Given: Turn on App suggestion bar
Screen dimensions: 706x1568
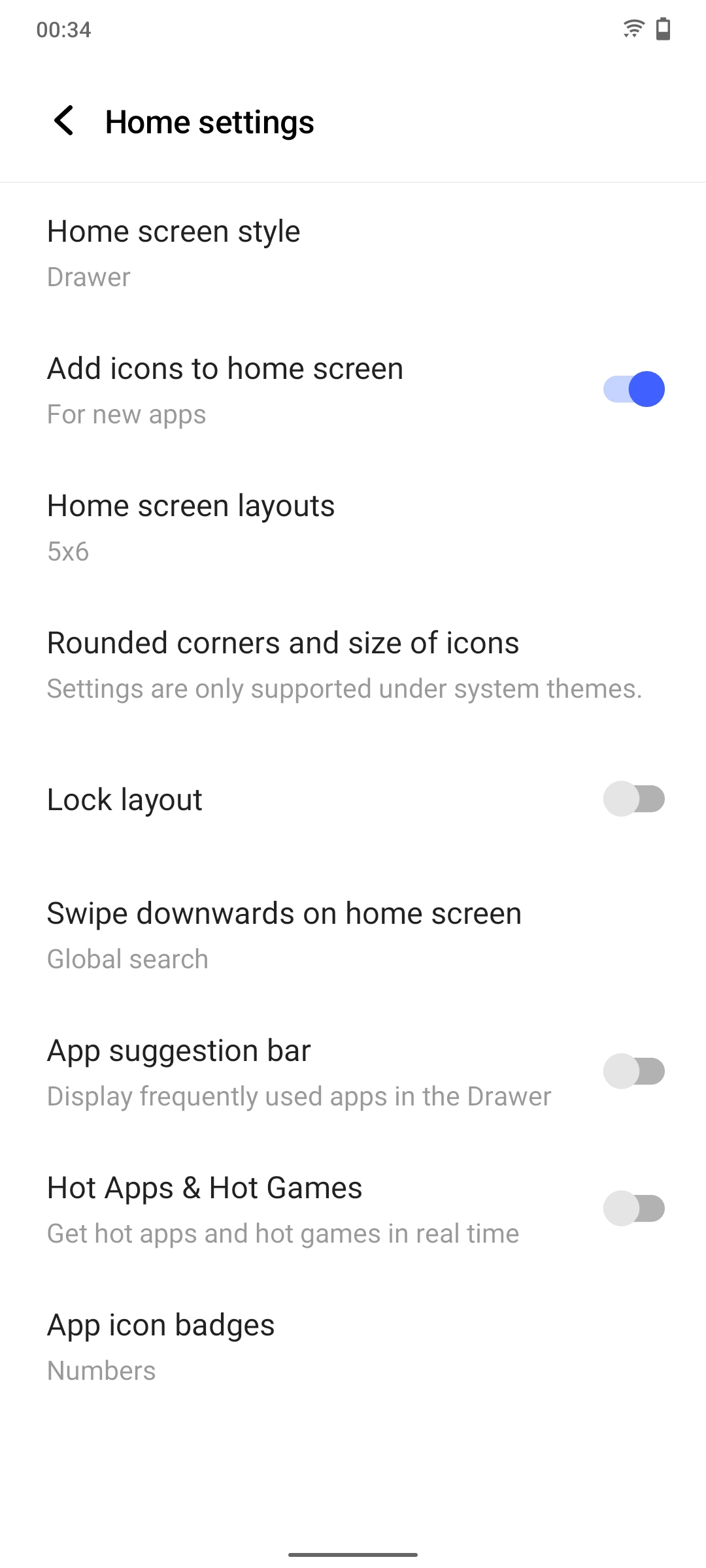Looking at the screenshot, I should tap(633, 1071).
